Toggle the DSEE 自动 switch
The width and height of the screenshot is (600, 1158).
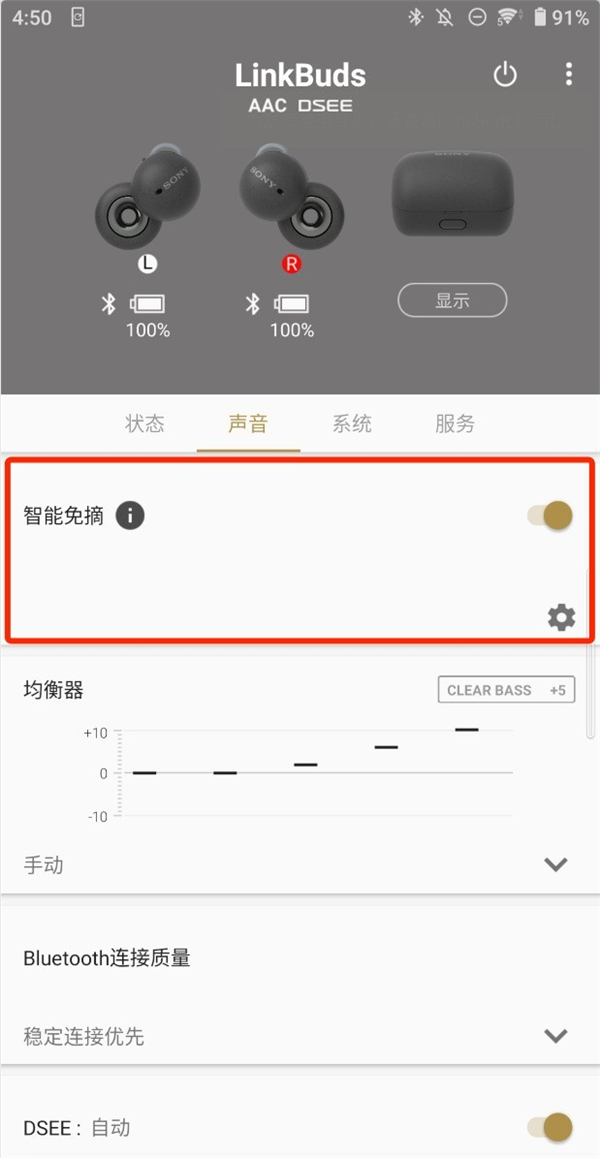coord(551,1128)
